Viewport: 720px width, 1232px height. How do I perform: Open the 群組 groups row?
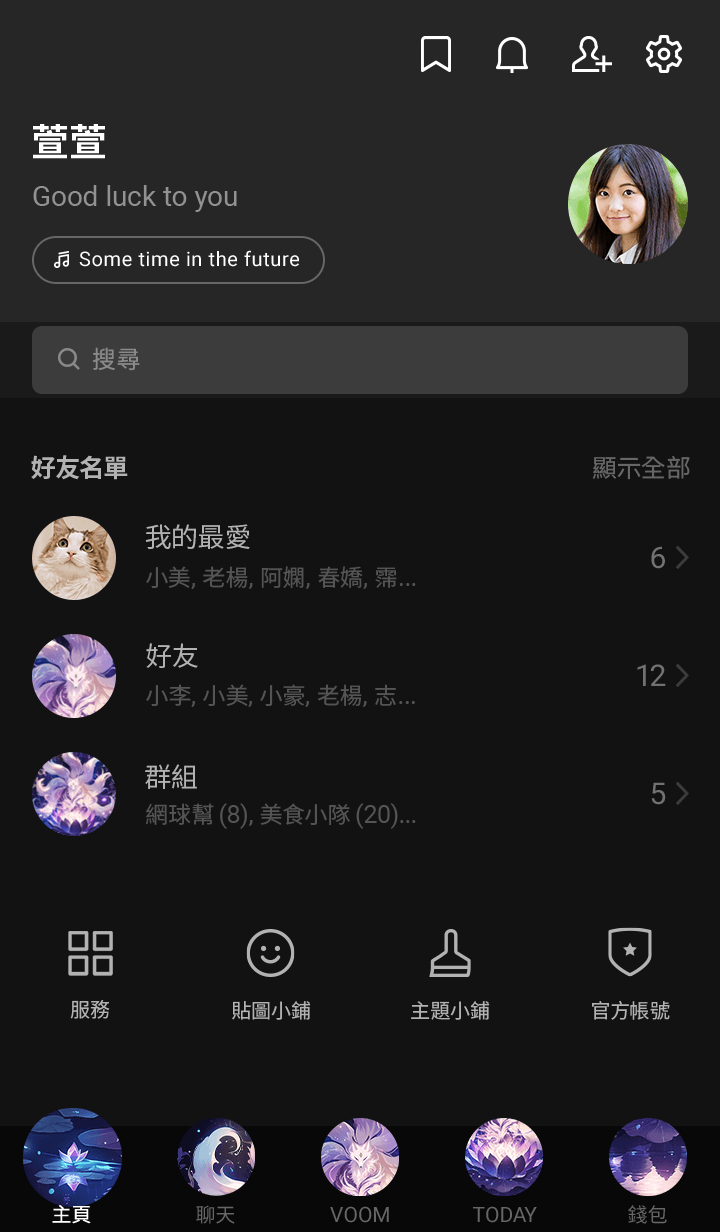click(360, 794)
